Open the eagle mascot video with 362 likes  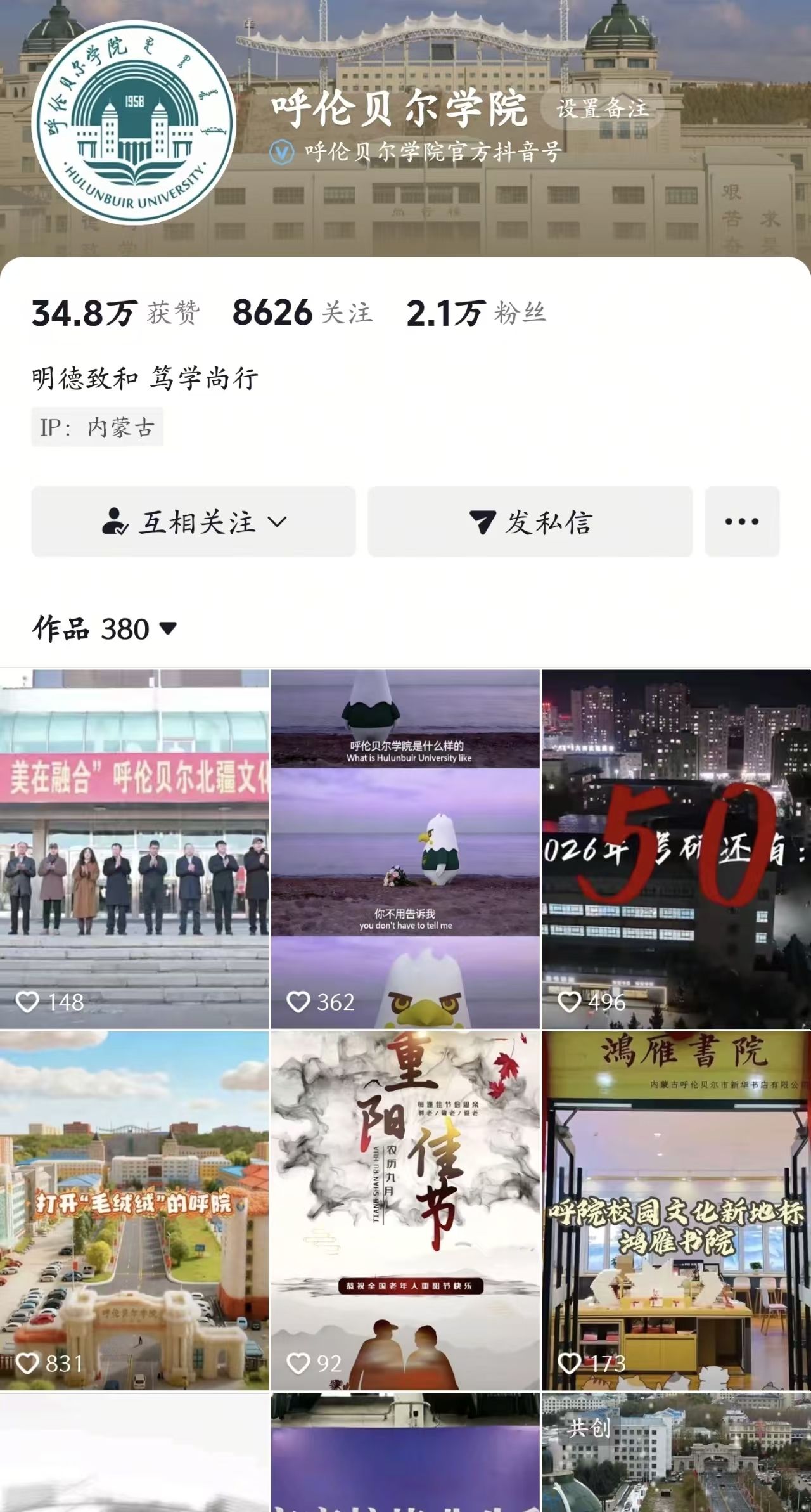point(405,849)
